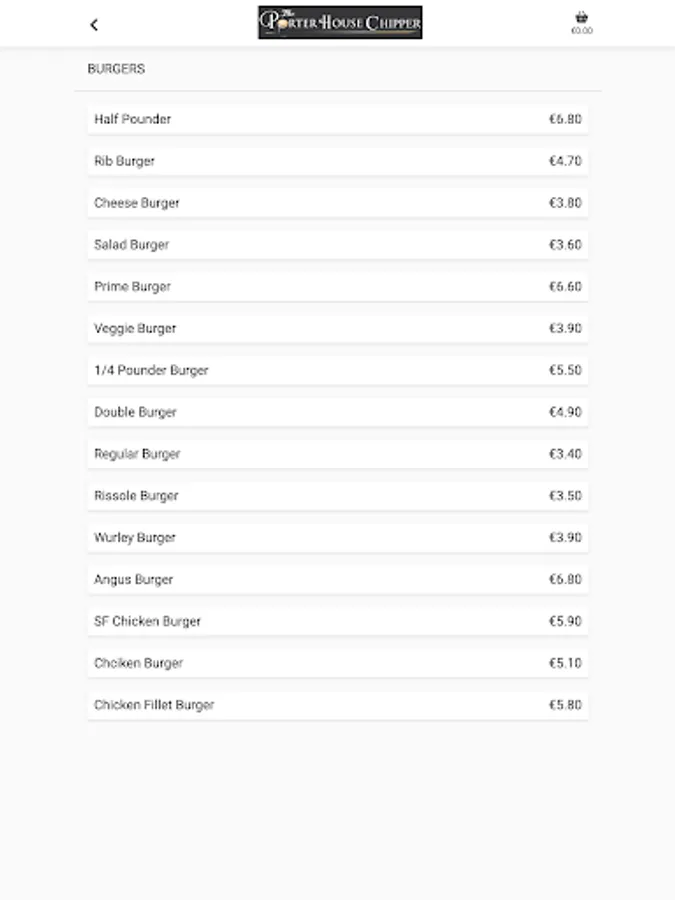The image size is (675, 900).
Task: Tap the Chciken Burger row
Action: pyautogui.click(x=338, y=664)
